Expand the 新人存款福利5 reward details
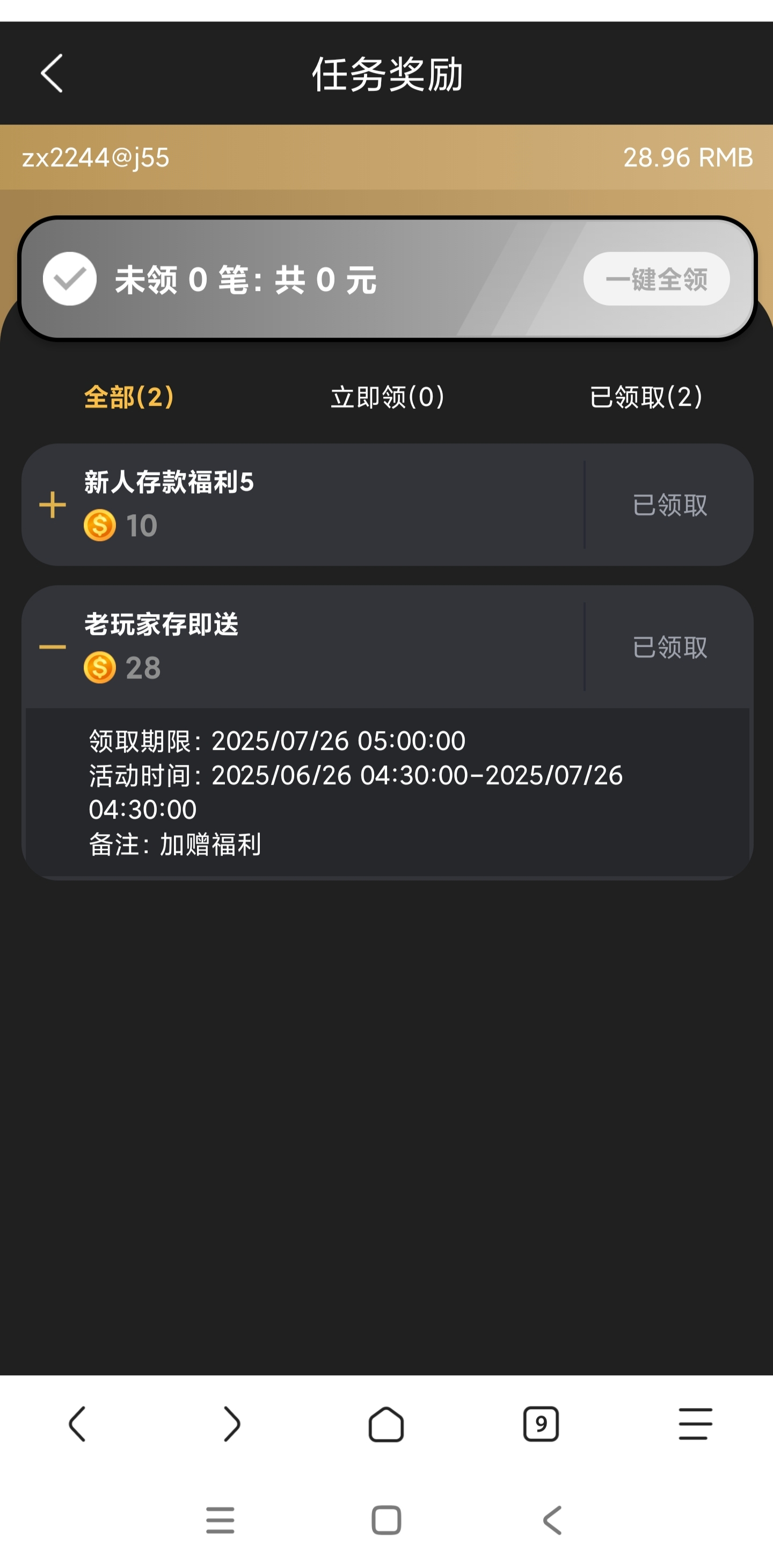 tap(53, 505)
